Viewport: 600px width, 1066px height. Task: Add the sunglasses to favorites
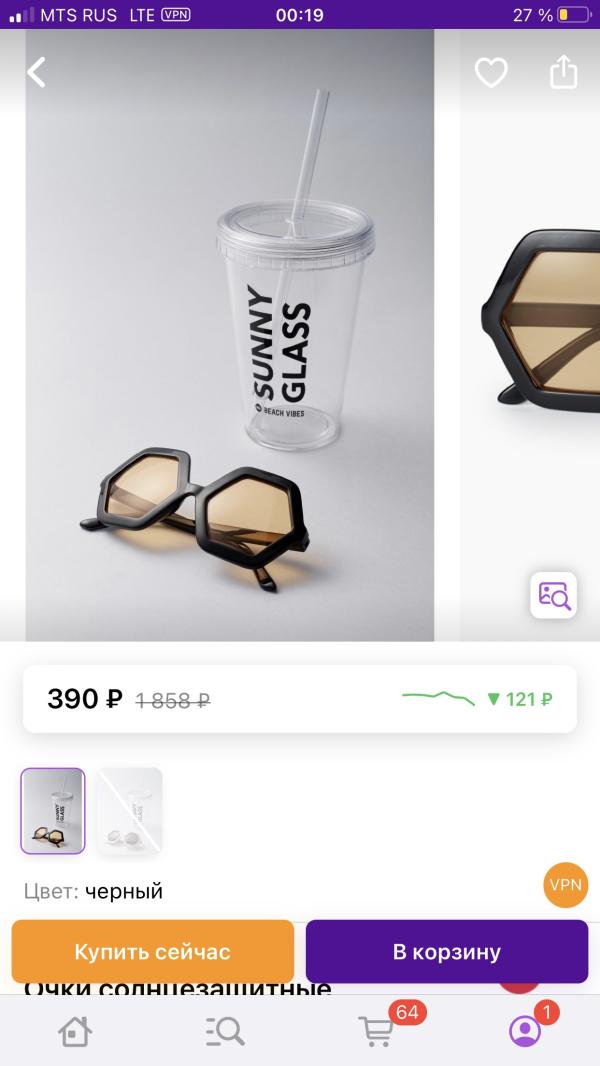click(x=491, y=72)
